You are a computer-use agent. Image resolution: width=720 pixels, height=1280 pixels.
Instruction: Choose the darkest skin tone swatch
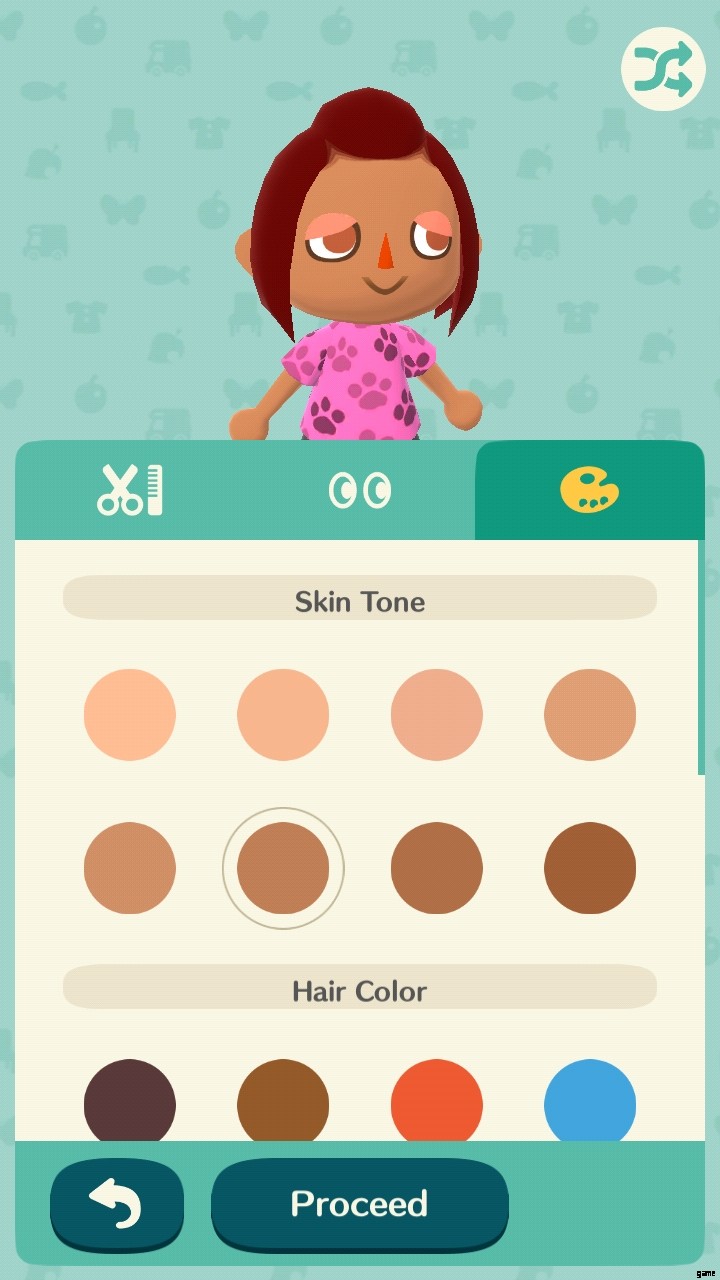[590, 868]
